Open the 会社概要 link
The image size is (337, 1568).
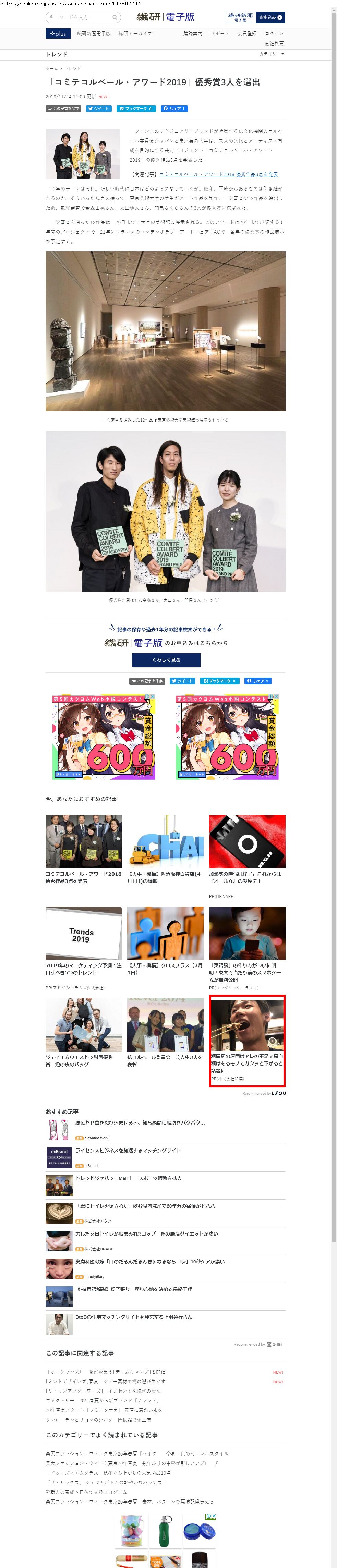click(x=274, y=44)
